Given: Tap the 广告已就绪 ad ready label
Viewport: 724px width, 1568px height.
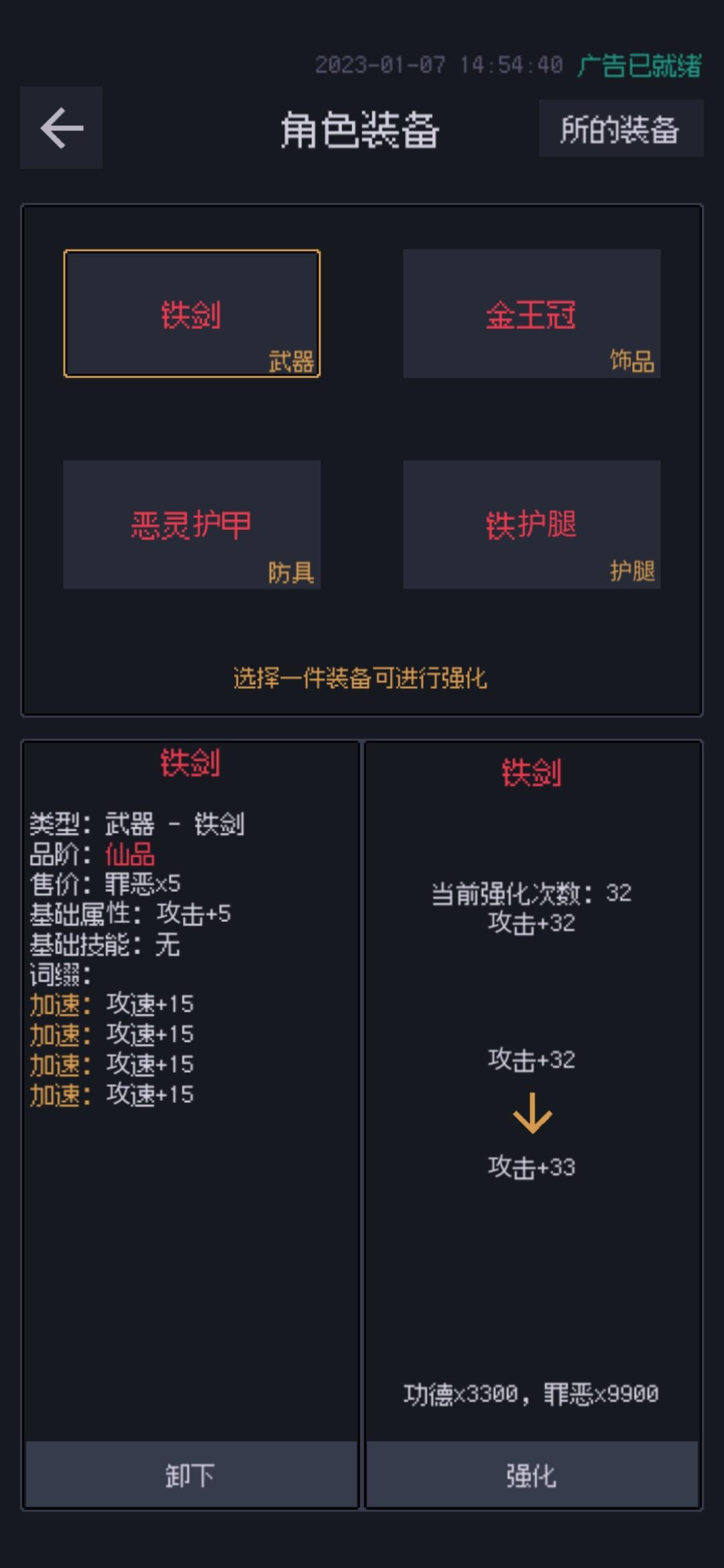Looking at the screenshot, I should (x=639, y=66).
